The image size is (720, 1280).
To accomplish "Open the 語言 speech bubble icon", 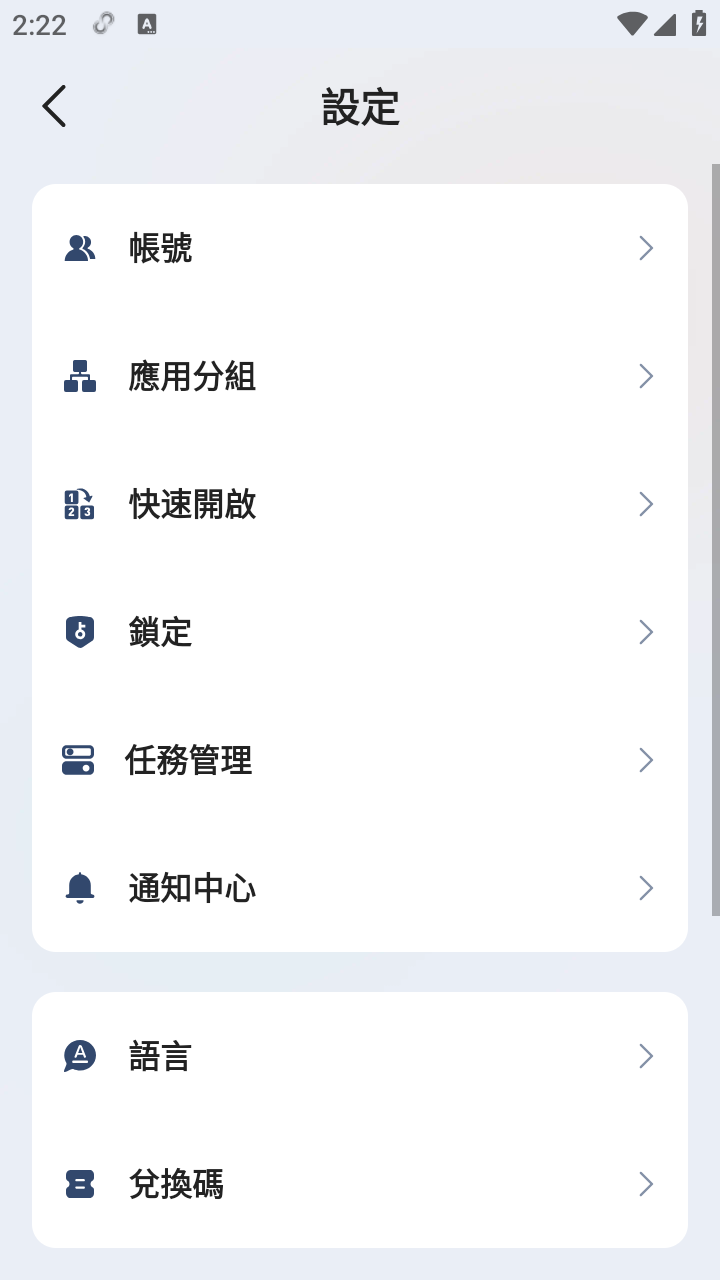I will (x=80, y=1056).
